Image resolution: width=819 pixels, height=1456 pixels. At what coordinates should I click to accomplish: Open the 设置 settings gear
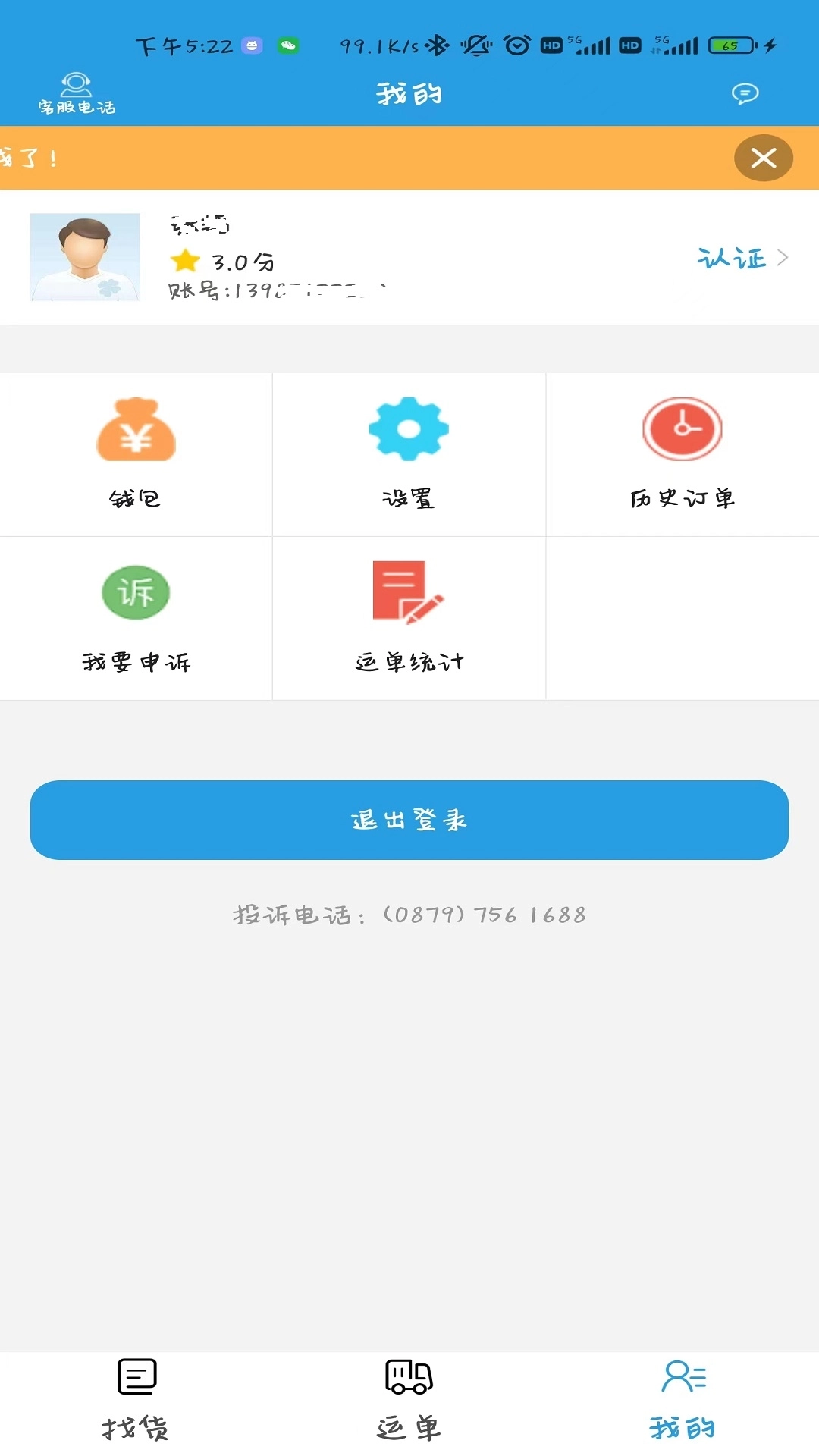click(408, 453)
